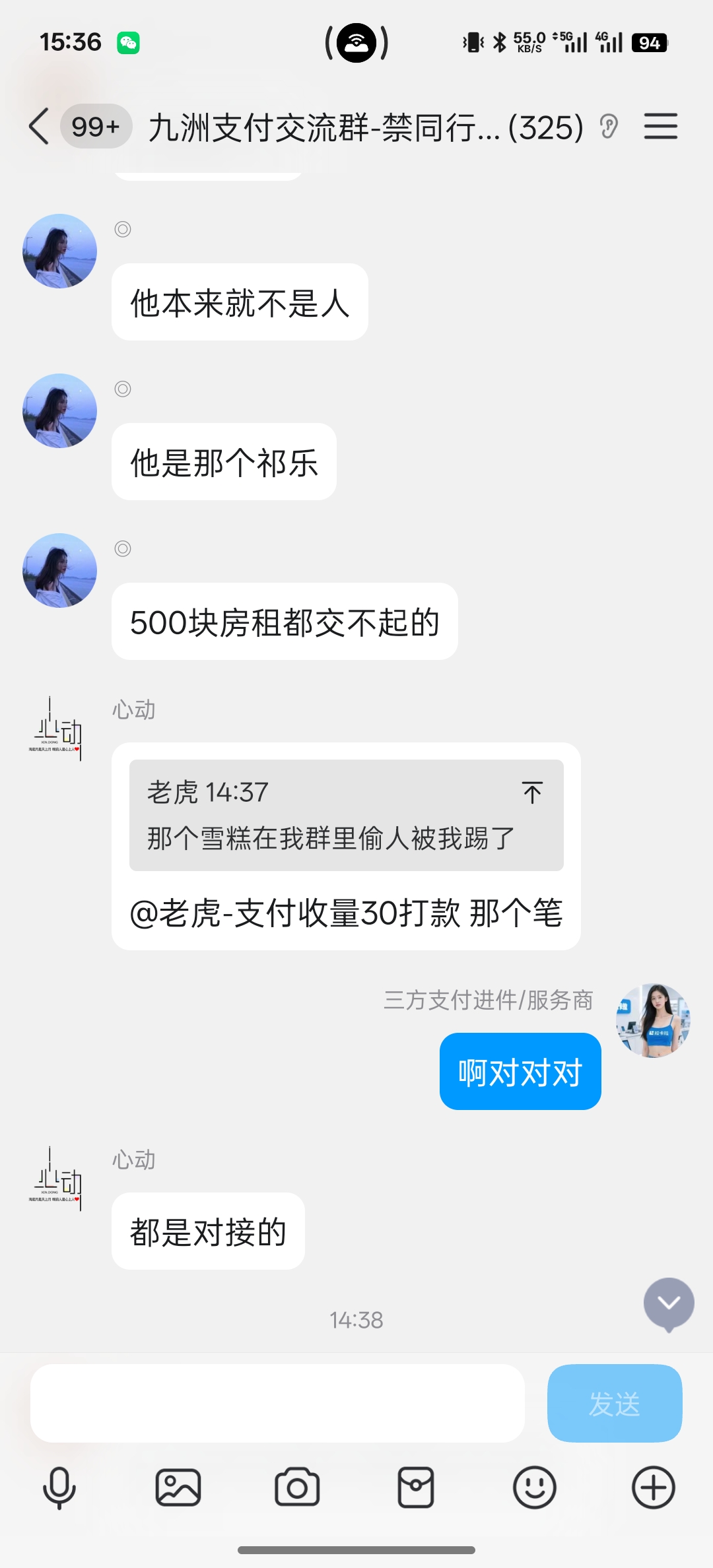Tap the 发送 send button
The height and width of the screenshot is (1568, 713).
pos(614,1403)
